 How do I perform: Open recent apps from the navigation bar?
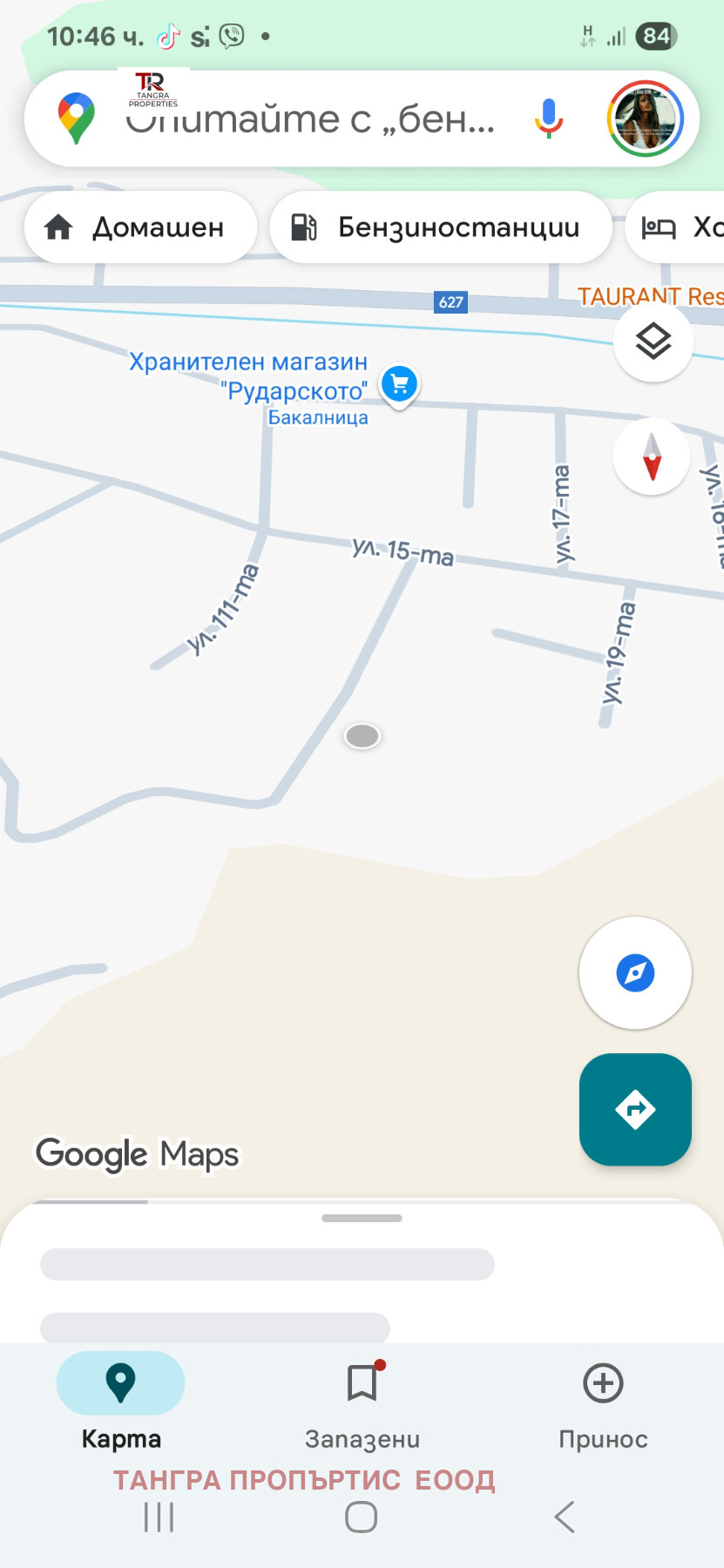pos(159,1517)
